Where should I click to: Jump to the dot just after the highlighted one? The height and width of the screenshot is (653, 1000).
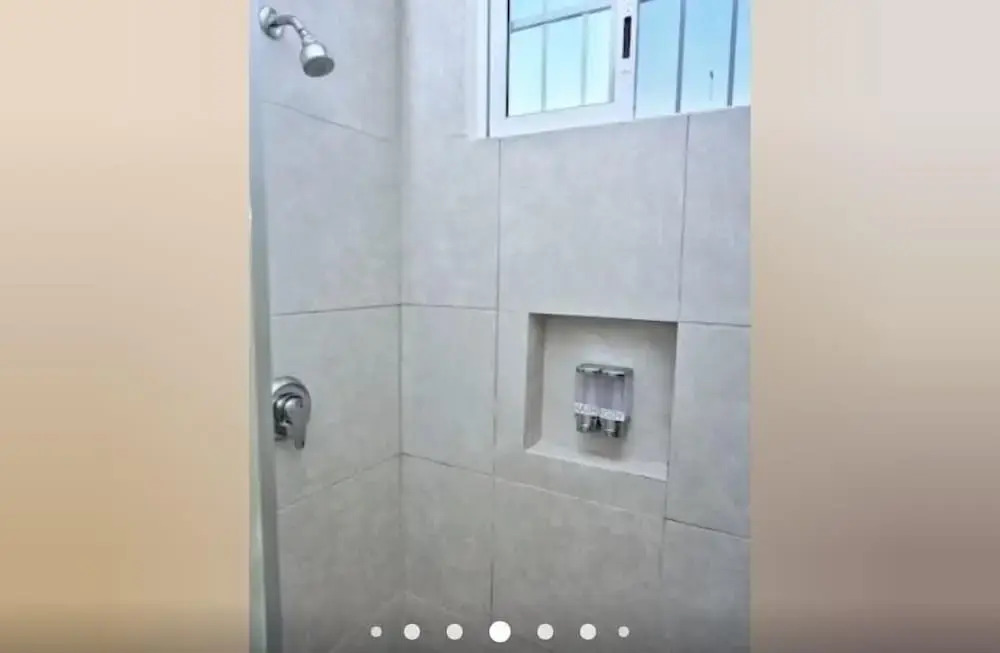tap(545, 632)
